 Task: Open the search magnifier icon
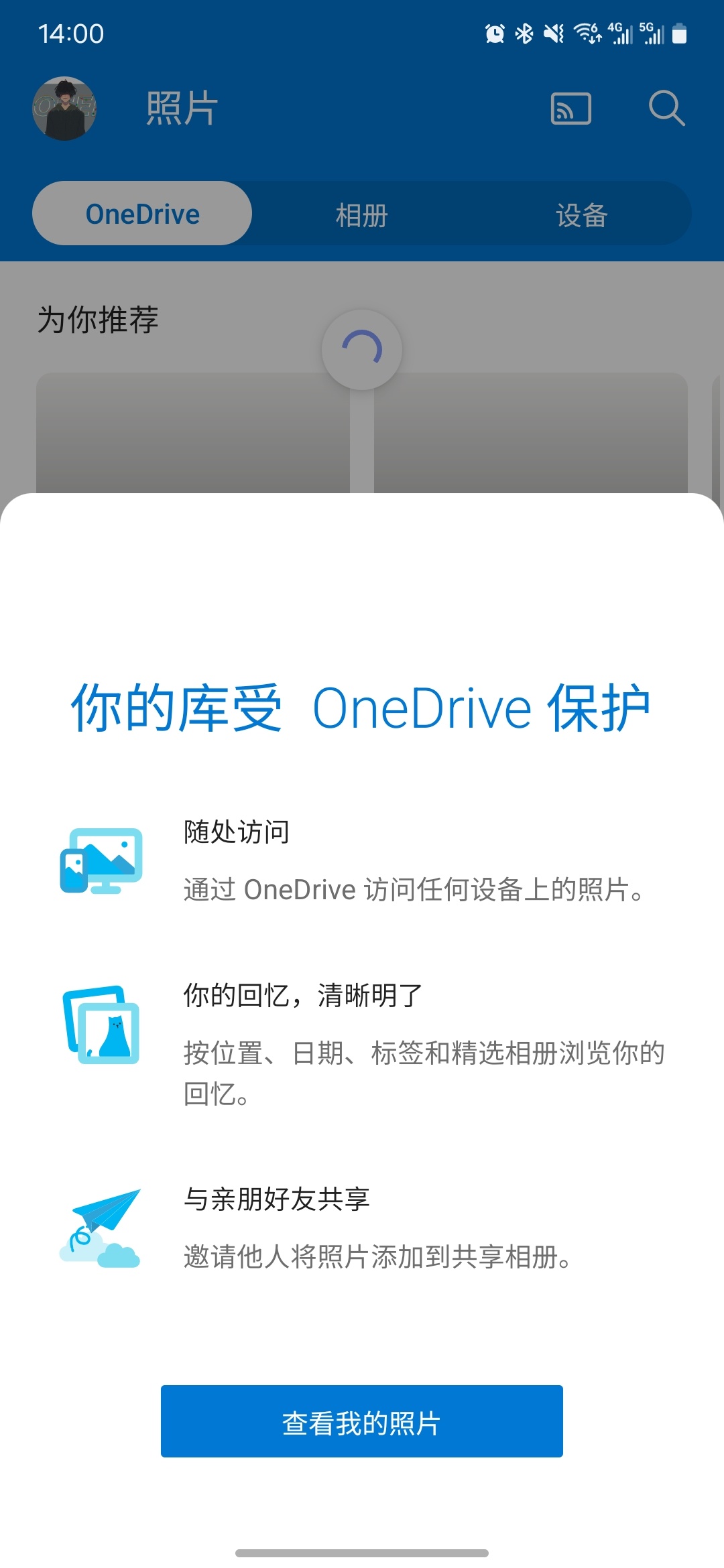pyautogui.click(x=666, y=108)
